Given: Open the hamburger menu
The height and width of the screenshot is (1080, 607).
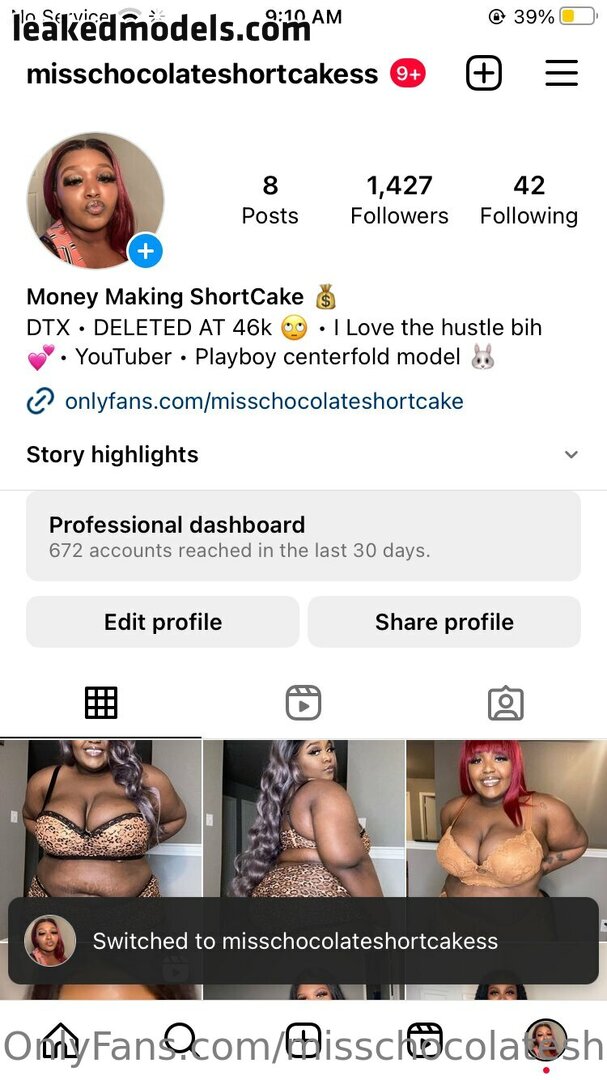Looking at the screenshot, I should click(561, 73).
